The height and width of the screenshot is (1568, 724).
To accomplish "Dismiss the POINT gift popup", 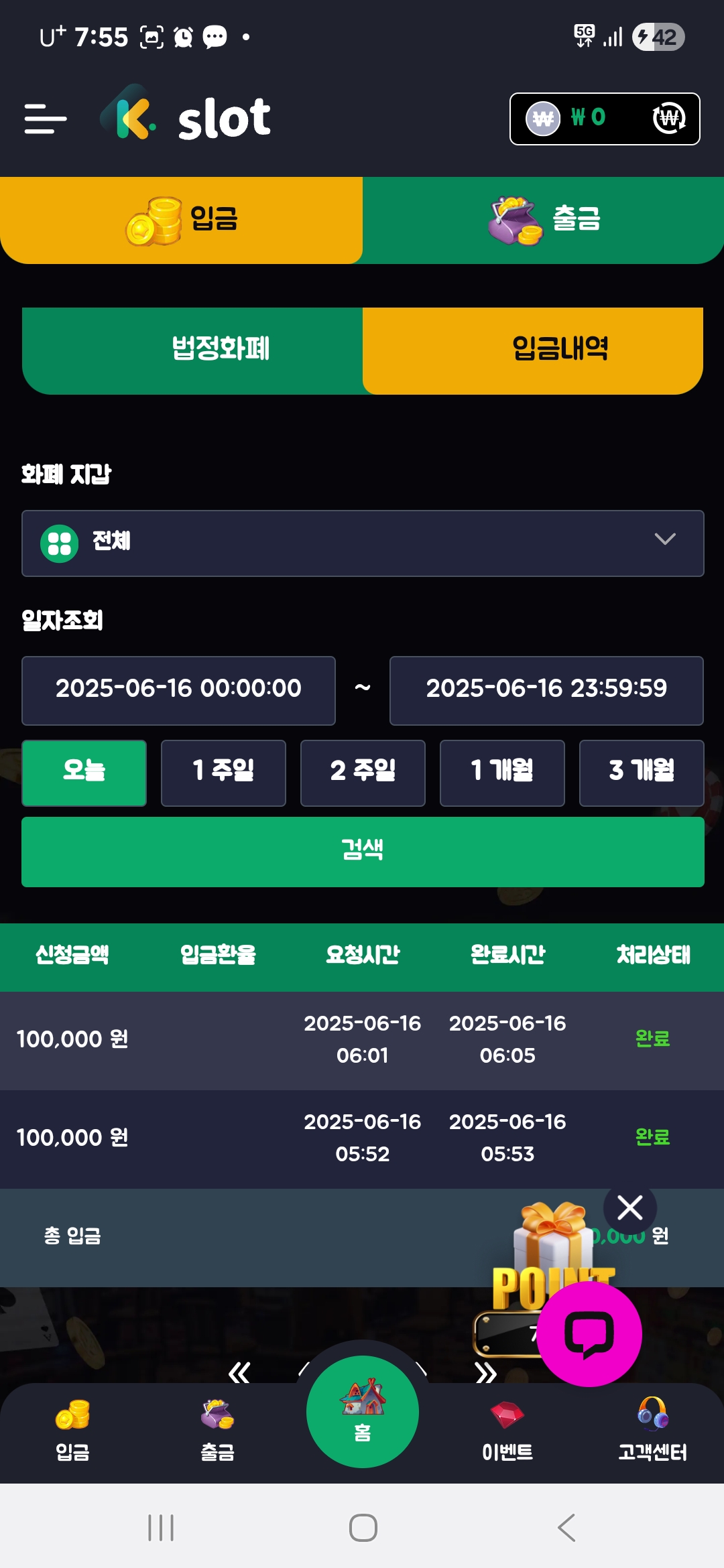I will (x=629, y=1207).
